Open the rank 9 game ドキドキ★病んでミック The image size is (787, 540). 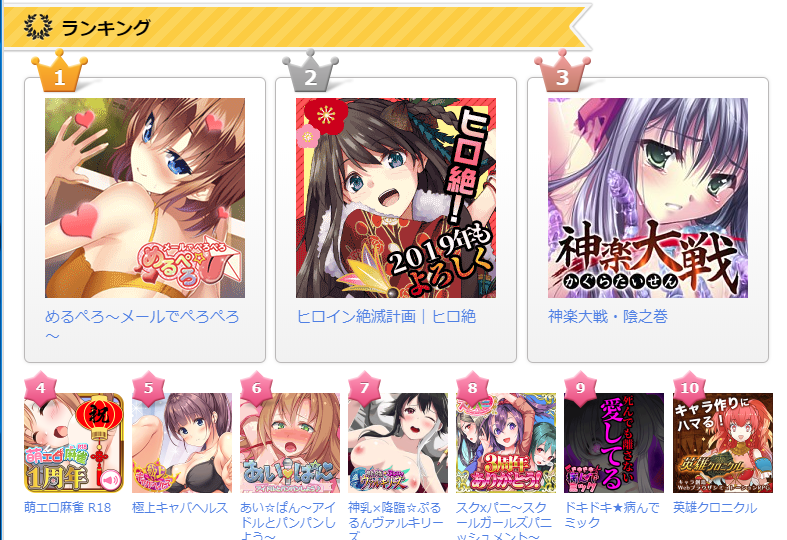click(x=614, y=443)
